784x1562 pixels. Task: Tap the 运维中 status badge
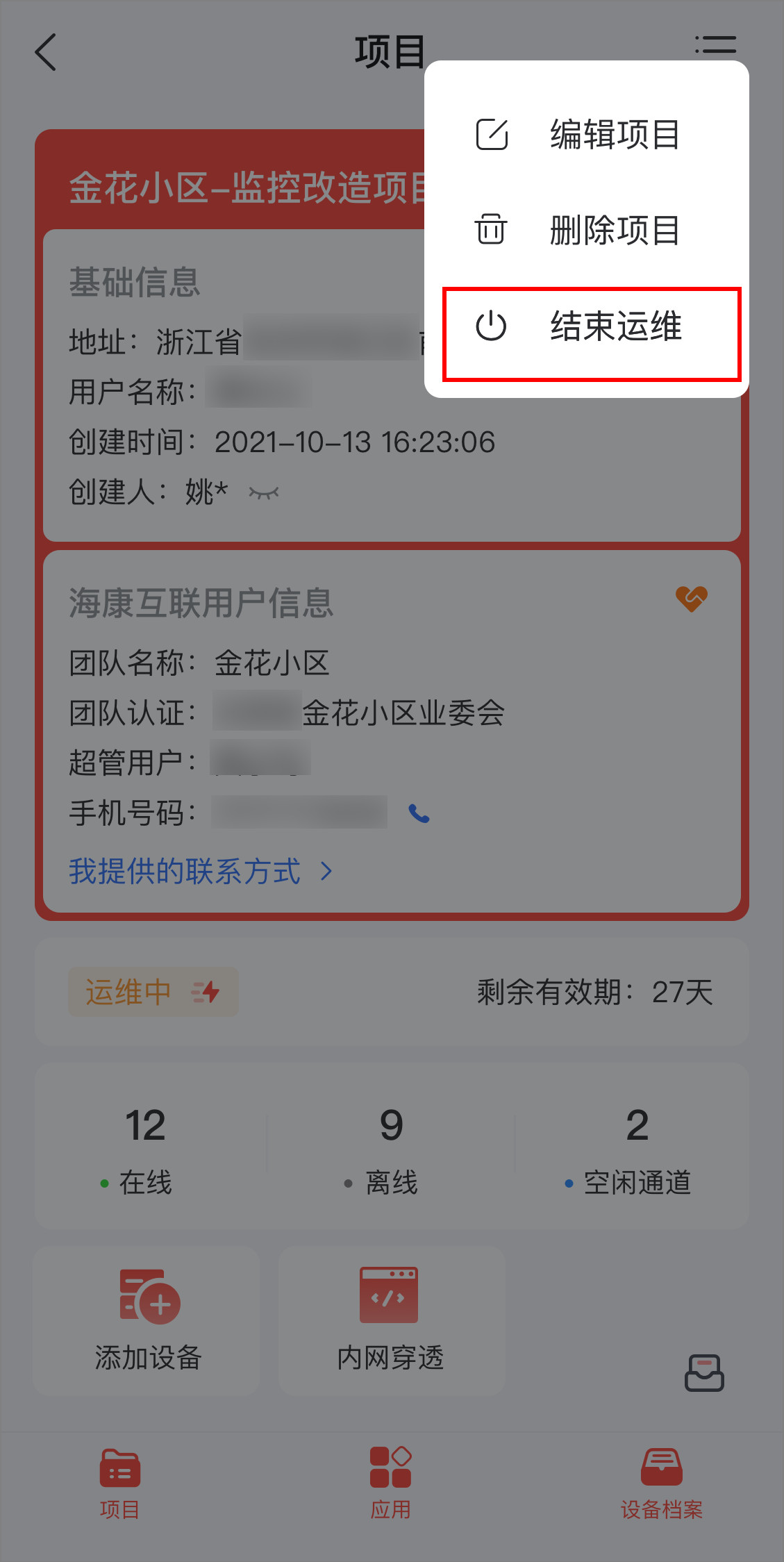(153, 992)
